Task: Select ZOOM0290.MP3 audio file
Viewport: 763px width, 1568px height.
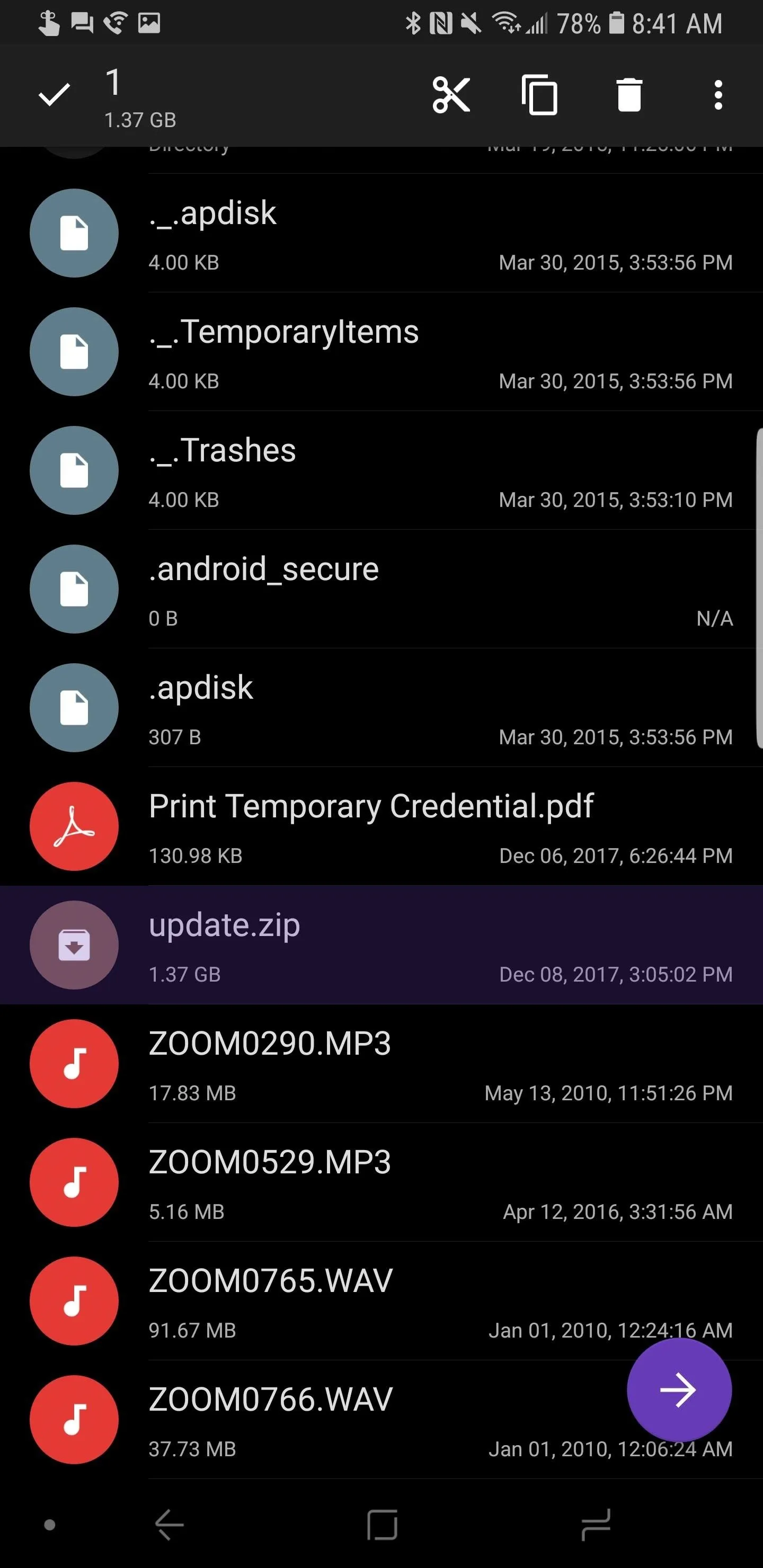Action: tap(381, 1063)
